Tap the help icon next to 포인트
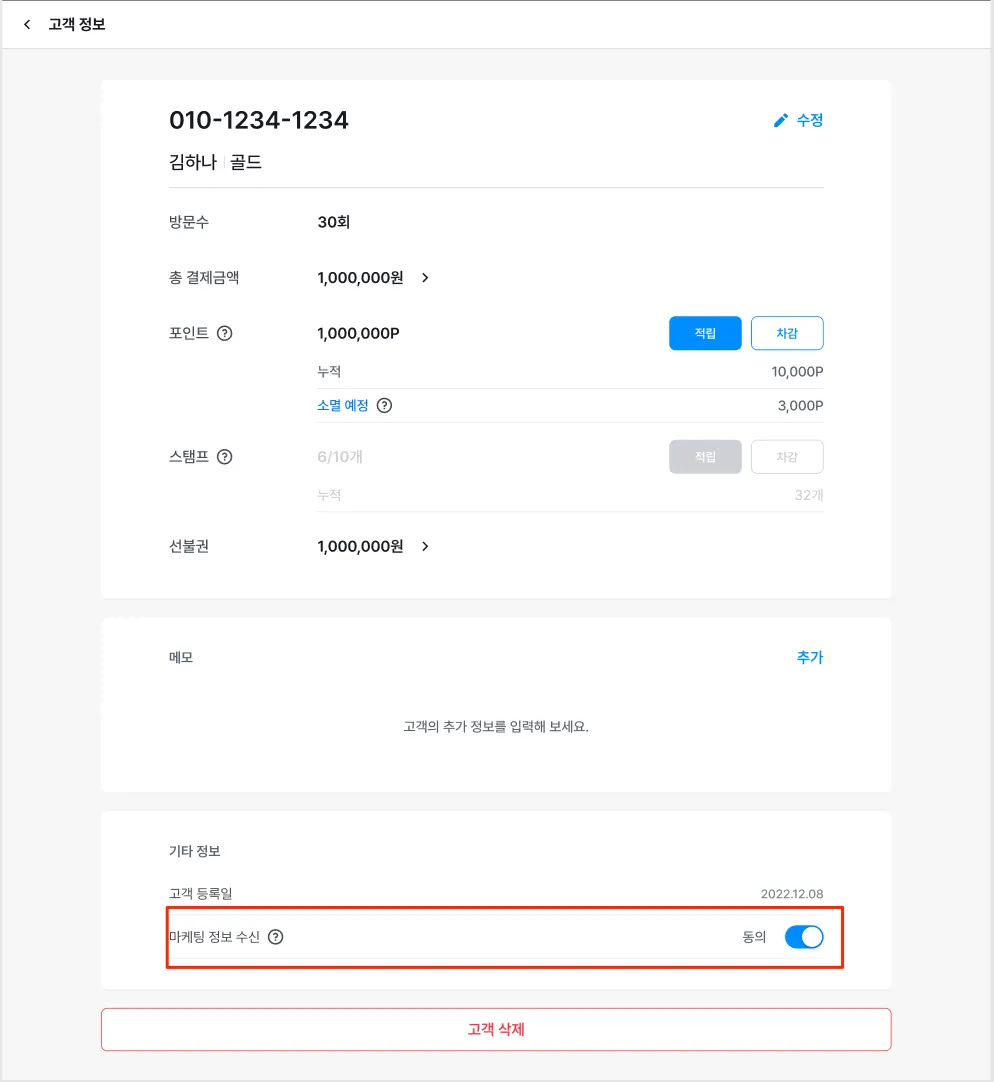This screenshot has width=994, height=1082. 225,334
